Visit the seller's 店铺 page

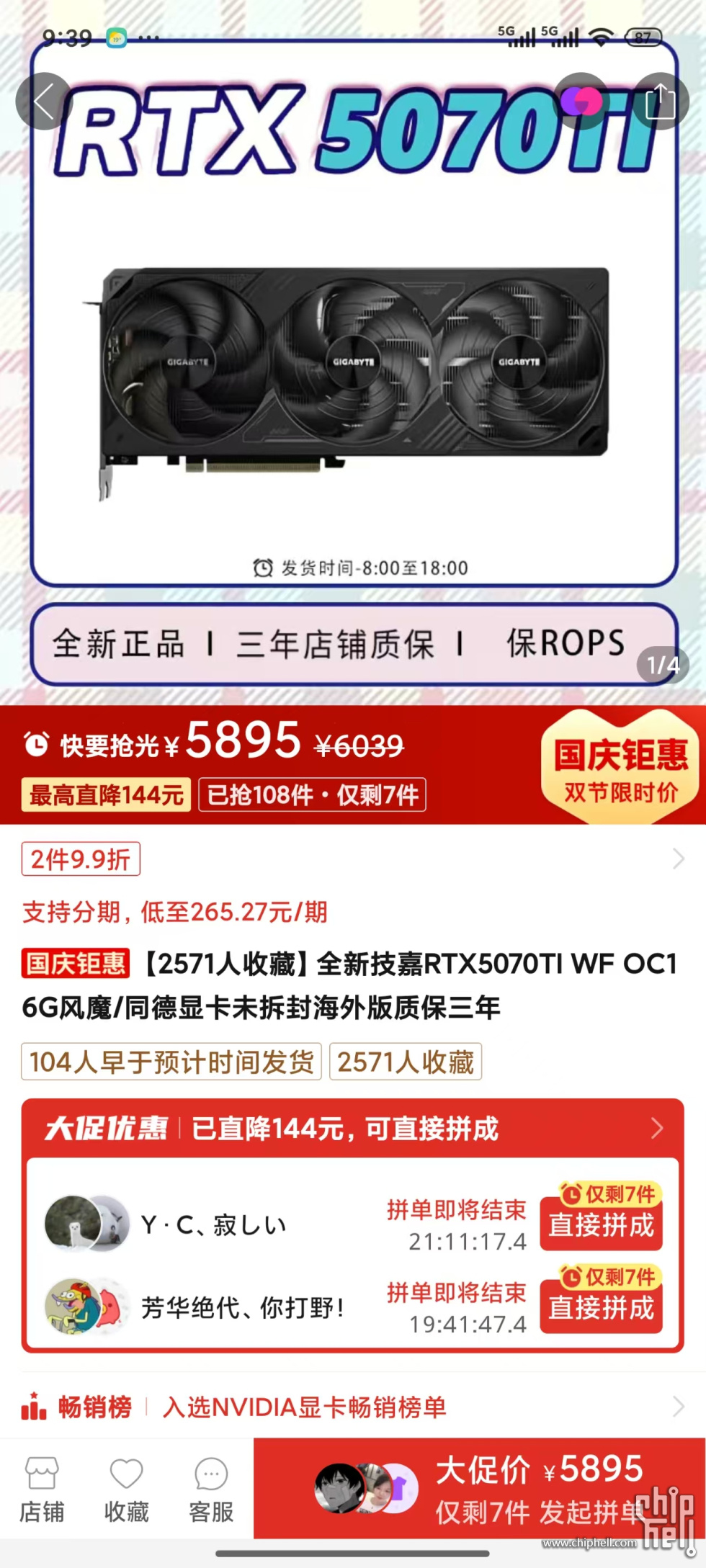(42, 1489)
